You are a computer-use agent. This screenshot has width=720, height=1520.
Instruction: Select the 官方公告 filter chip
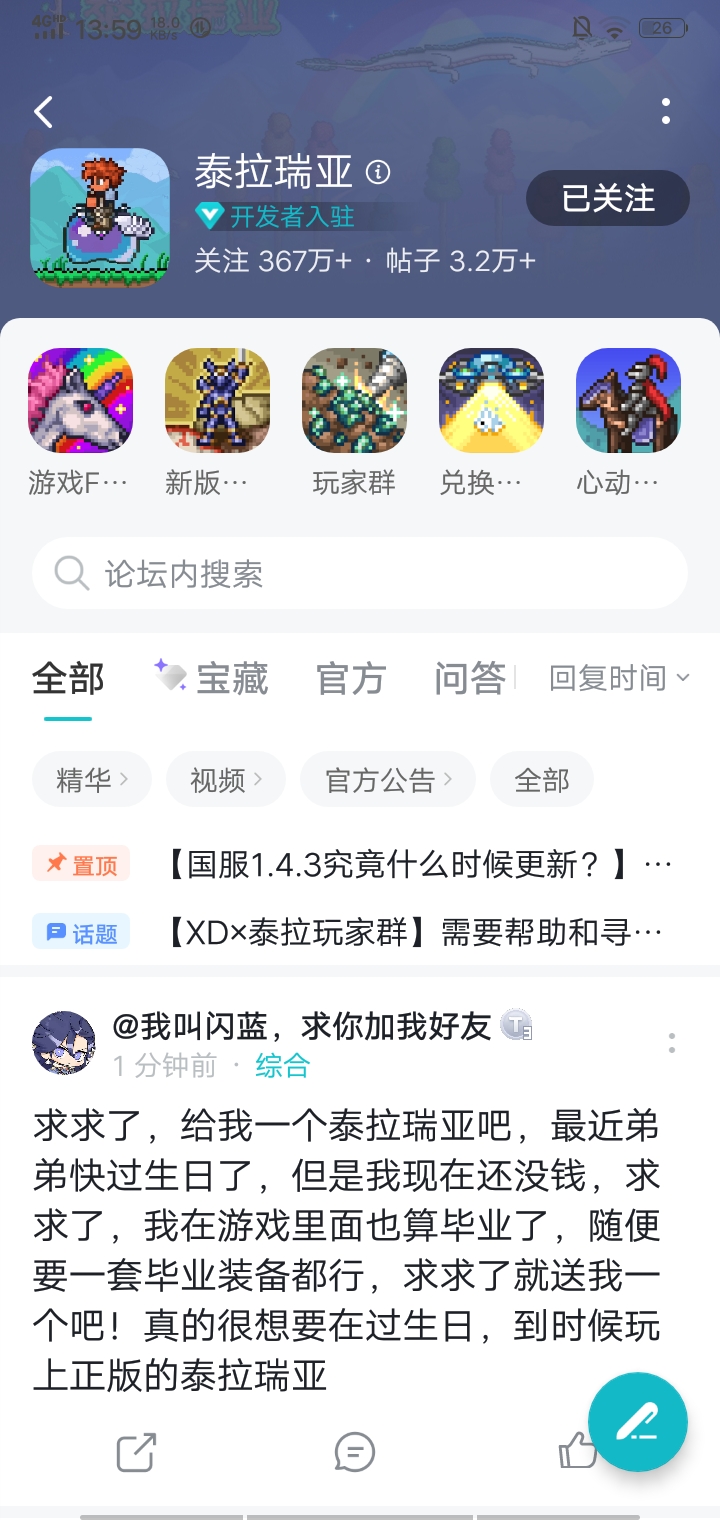(x=388, y=780)
